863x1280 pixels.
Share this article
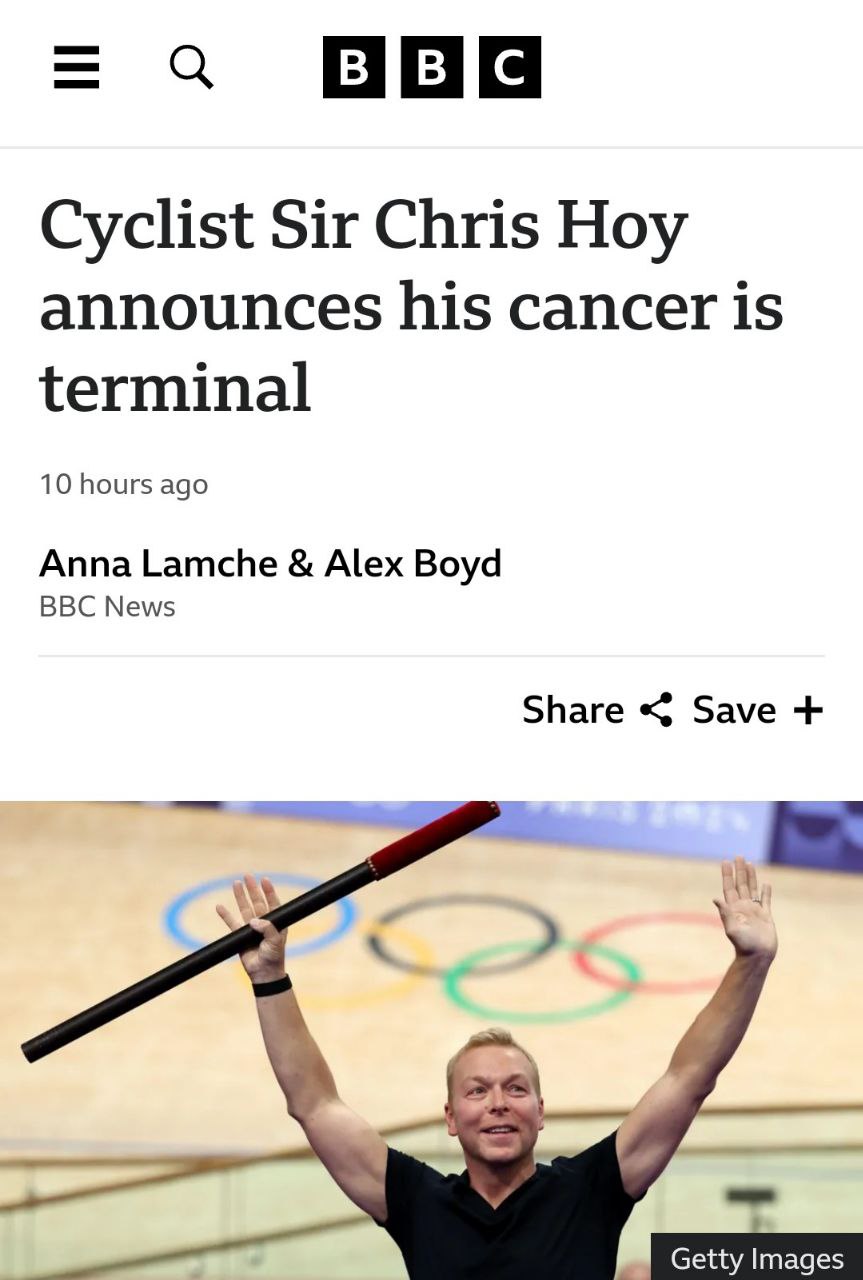(x=597, y=710)
